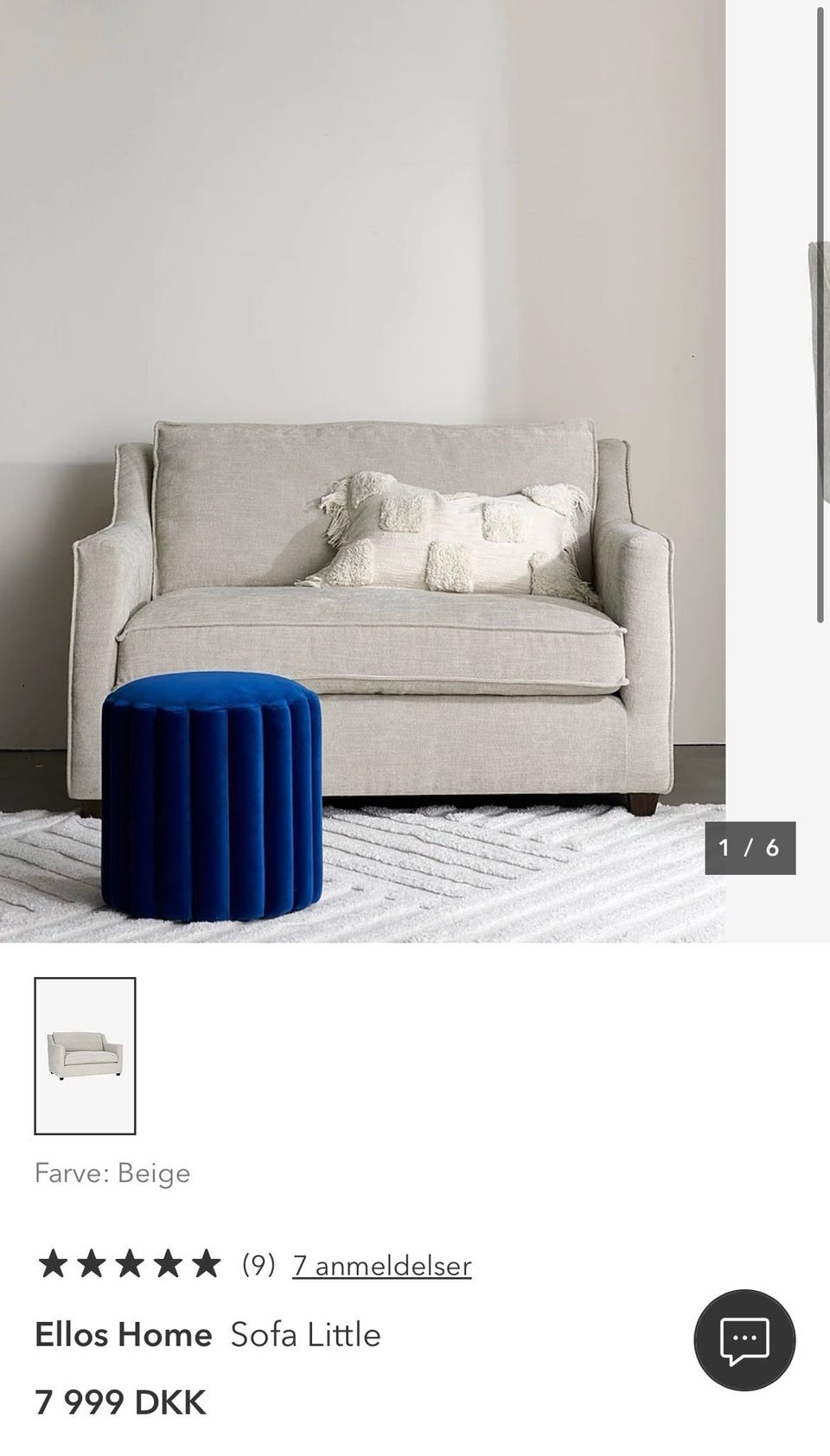
Task: Open the chat support bubble
Action: (744, 1339)
